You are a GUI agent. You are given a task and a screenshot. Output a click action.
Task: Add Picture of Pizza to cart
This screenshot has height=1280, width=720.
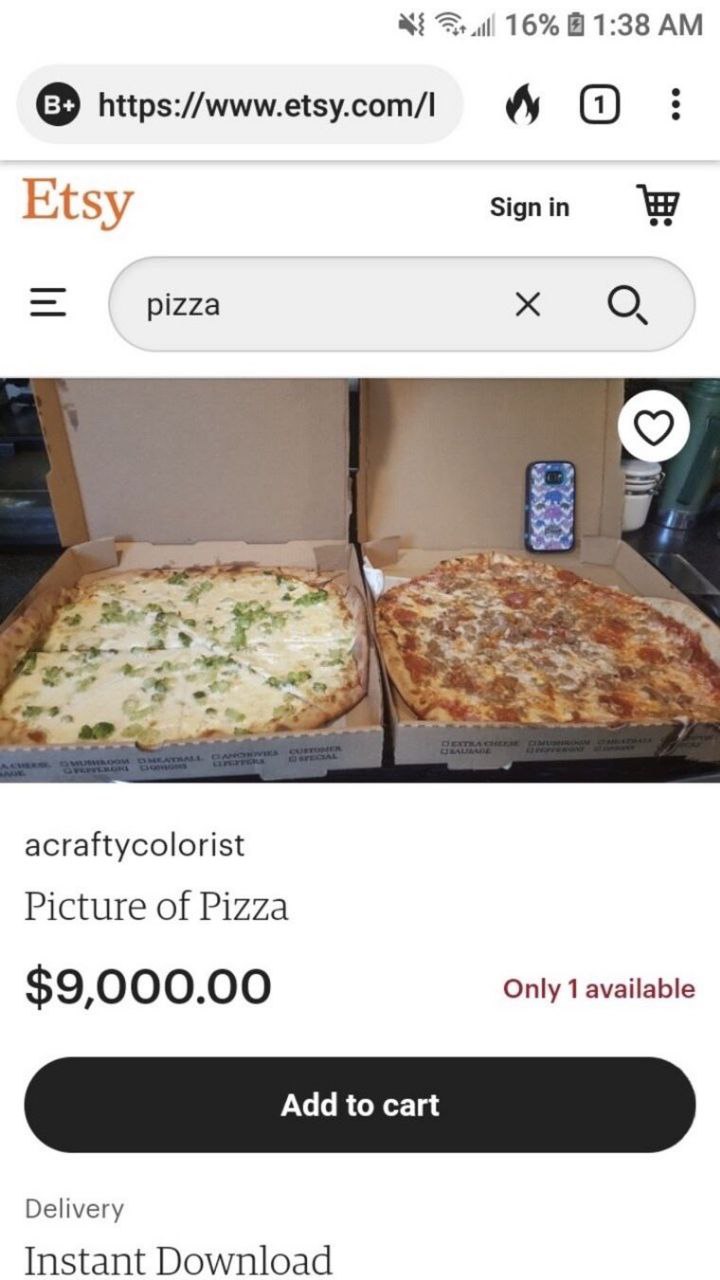coord(360,1105)
